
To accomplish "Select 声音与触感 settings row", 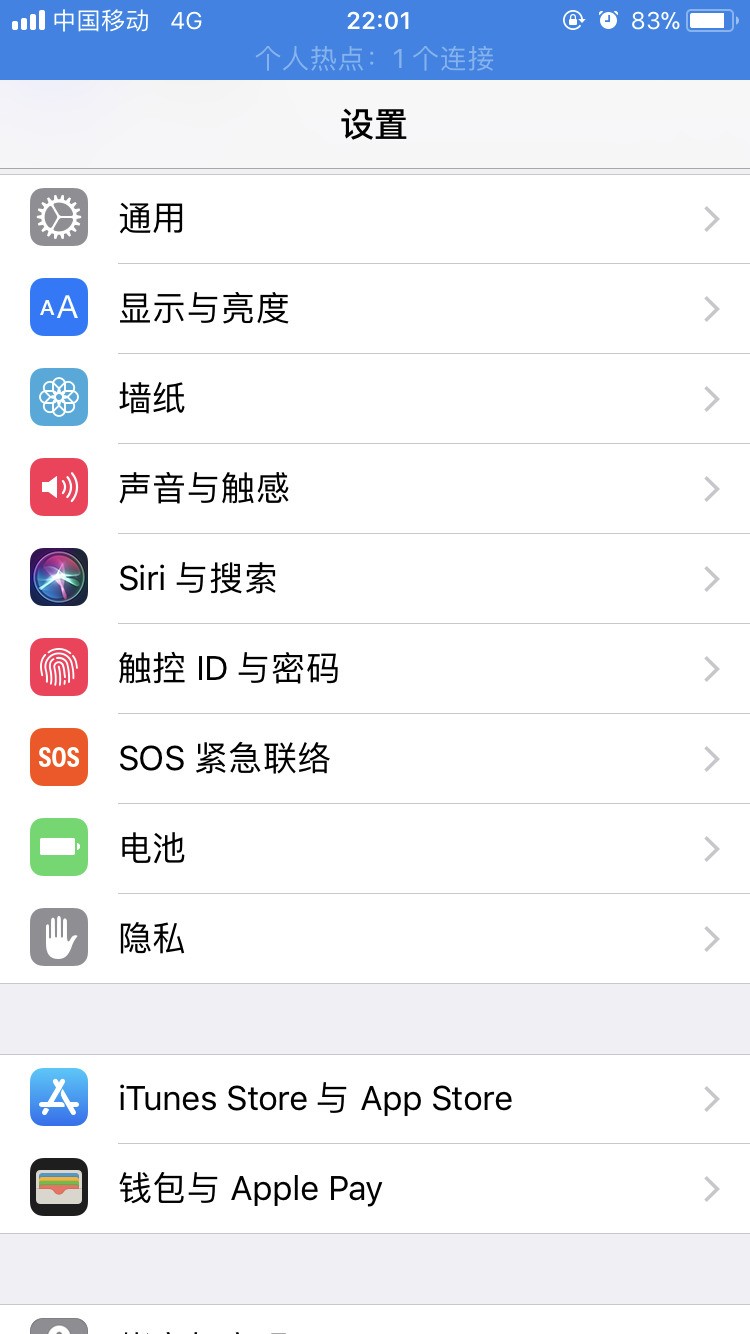I will coord(375,489).
